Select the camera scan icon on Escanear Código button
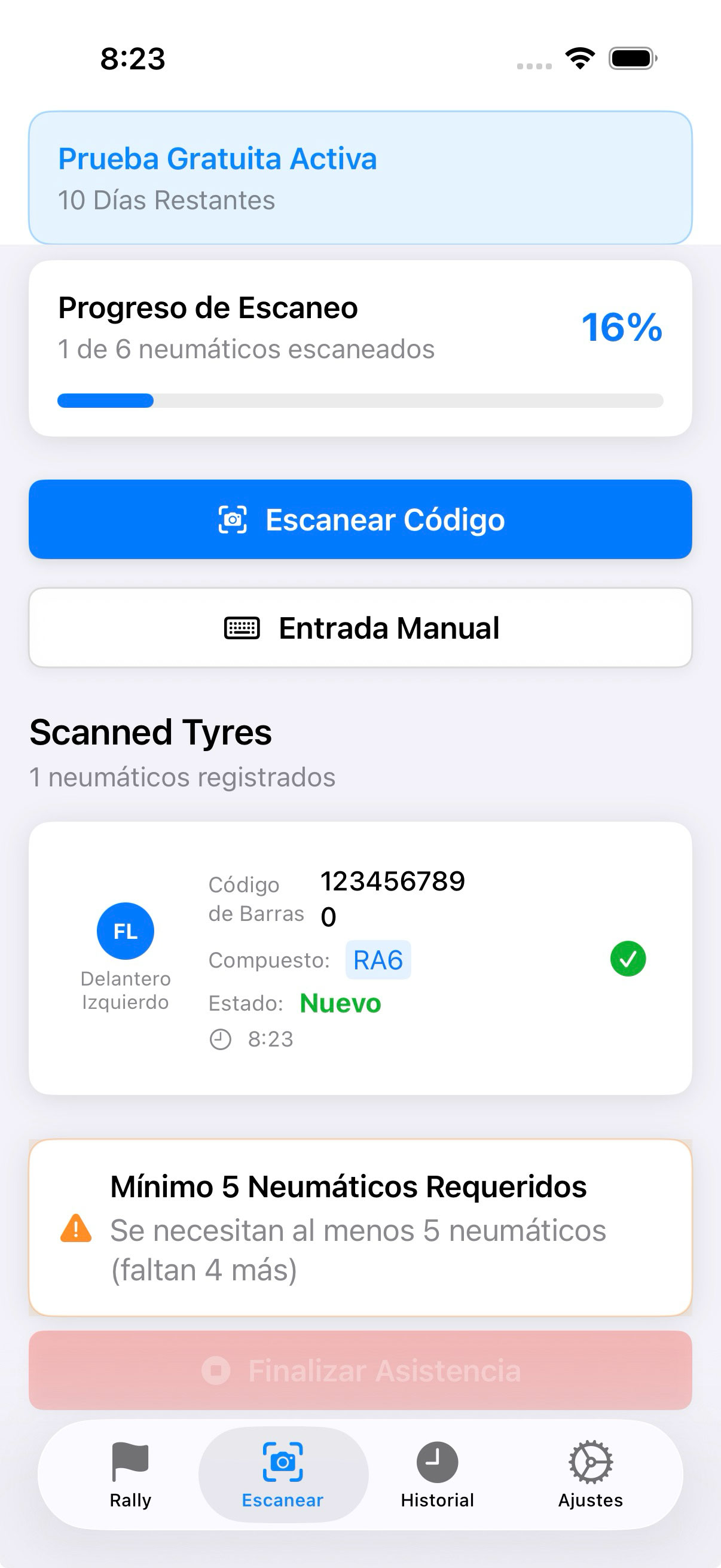 point(233,519)
